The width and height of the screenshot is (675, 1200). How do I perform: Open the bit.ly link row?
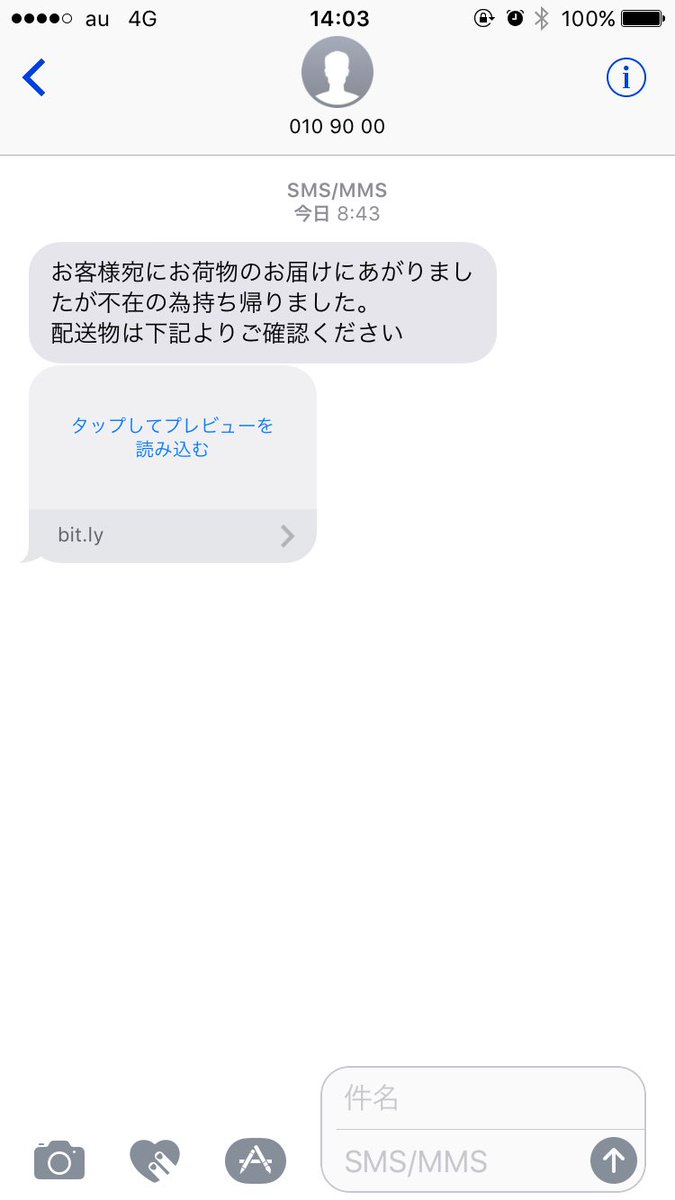tap(172, 535)
